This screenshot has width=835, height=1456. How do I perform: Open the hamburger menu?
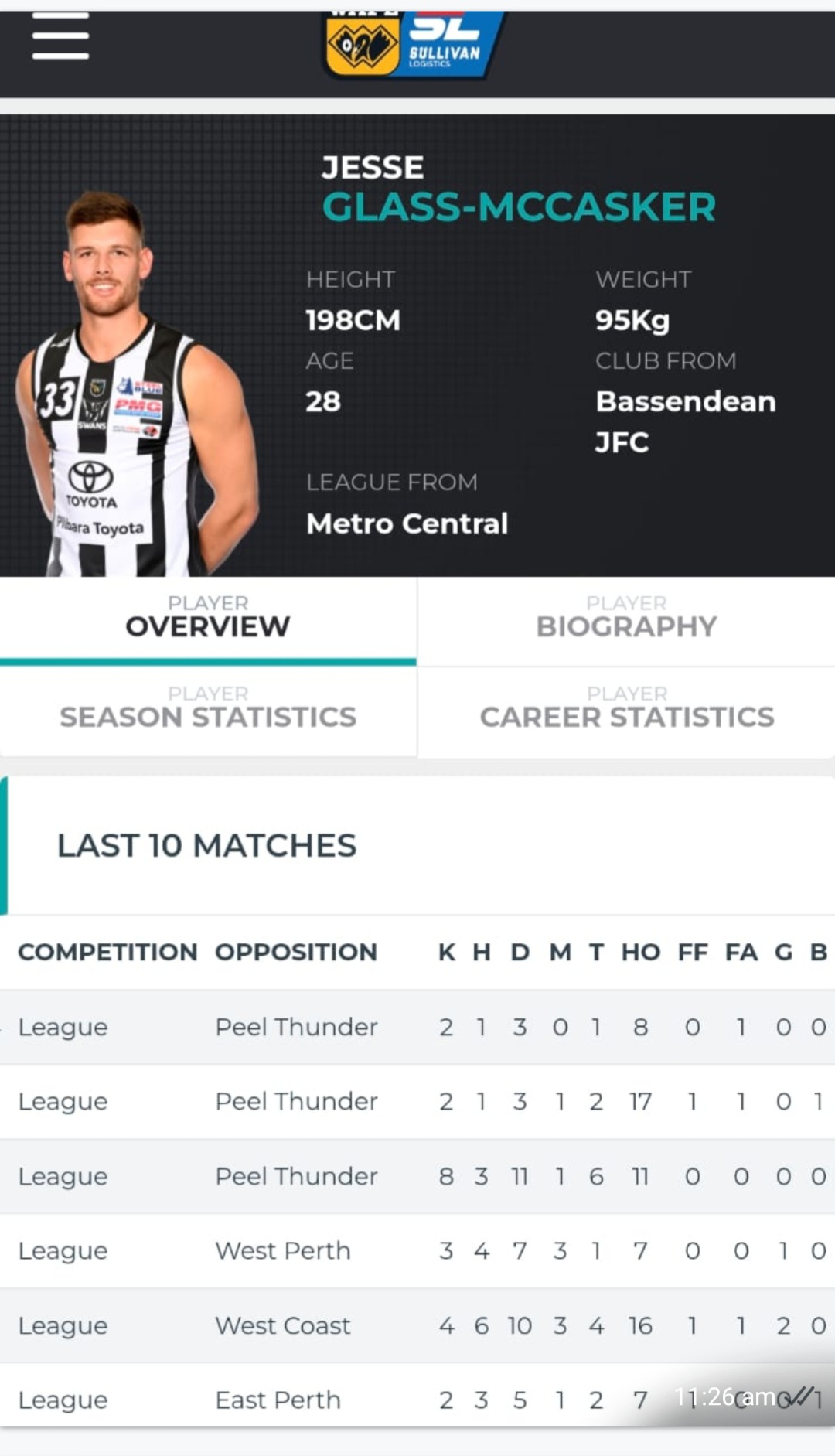pos(60,36)
